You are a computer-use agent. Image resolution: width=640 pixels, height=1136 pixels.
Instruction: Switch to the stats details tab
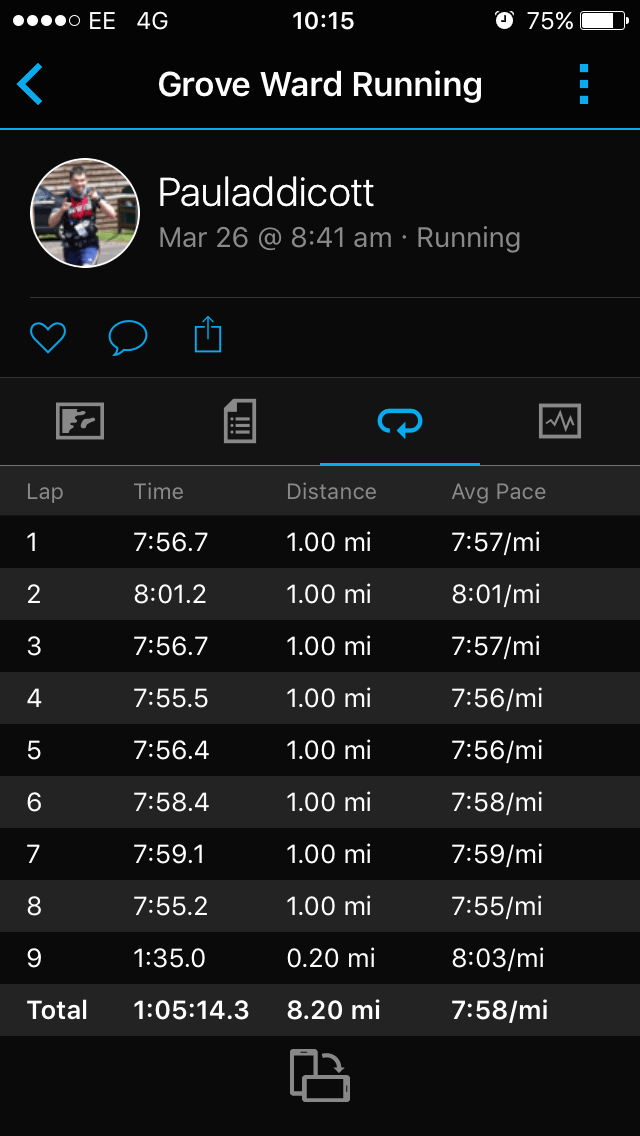pyautogui.click(x=240, y=422)
